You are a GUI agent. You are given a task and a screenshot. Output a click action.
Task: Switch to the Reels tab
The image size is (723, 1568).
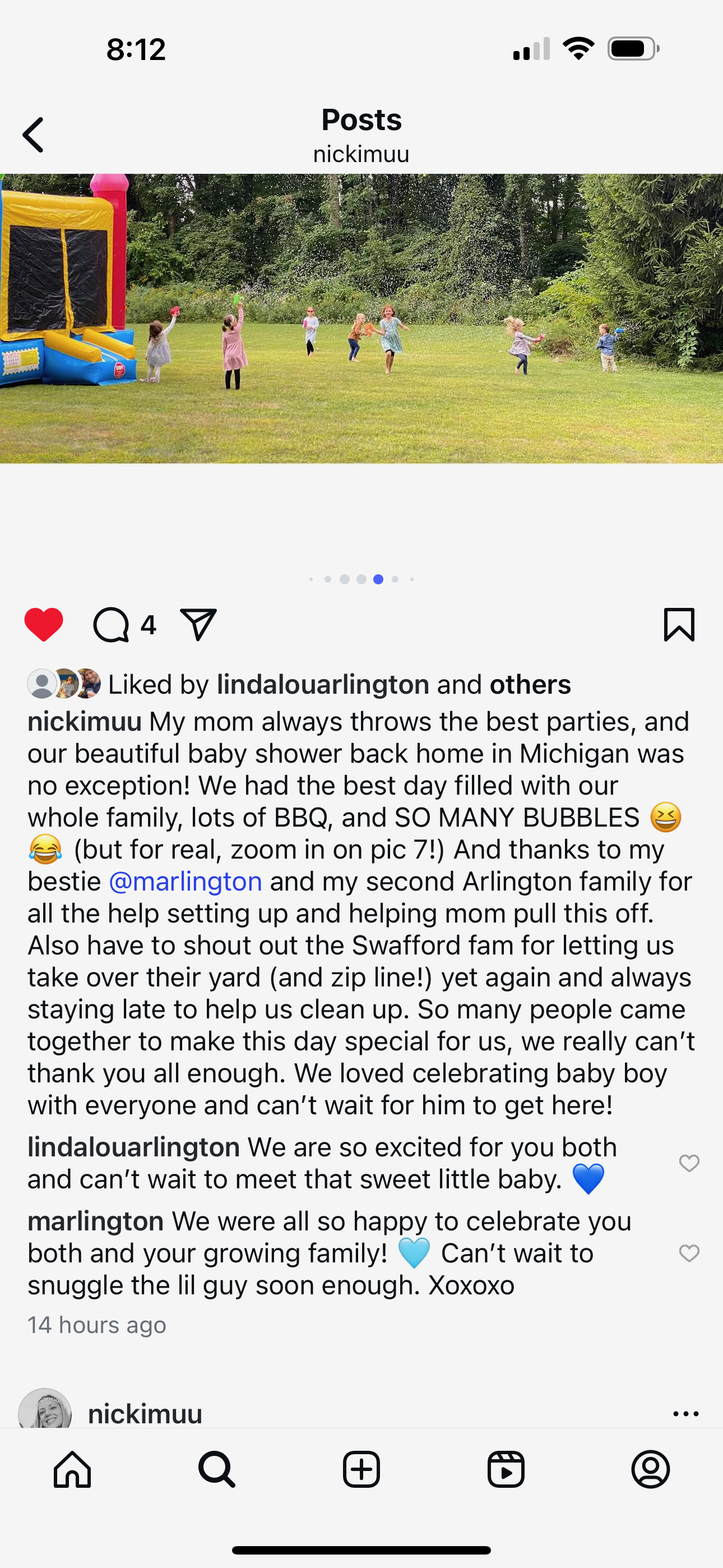tap(506, 1469)
